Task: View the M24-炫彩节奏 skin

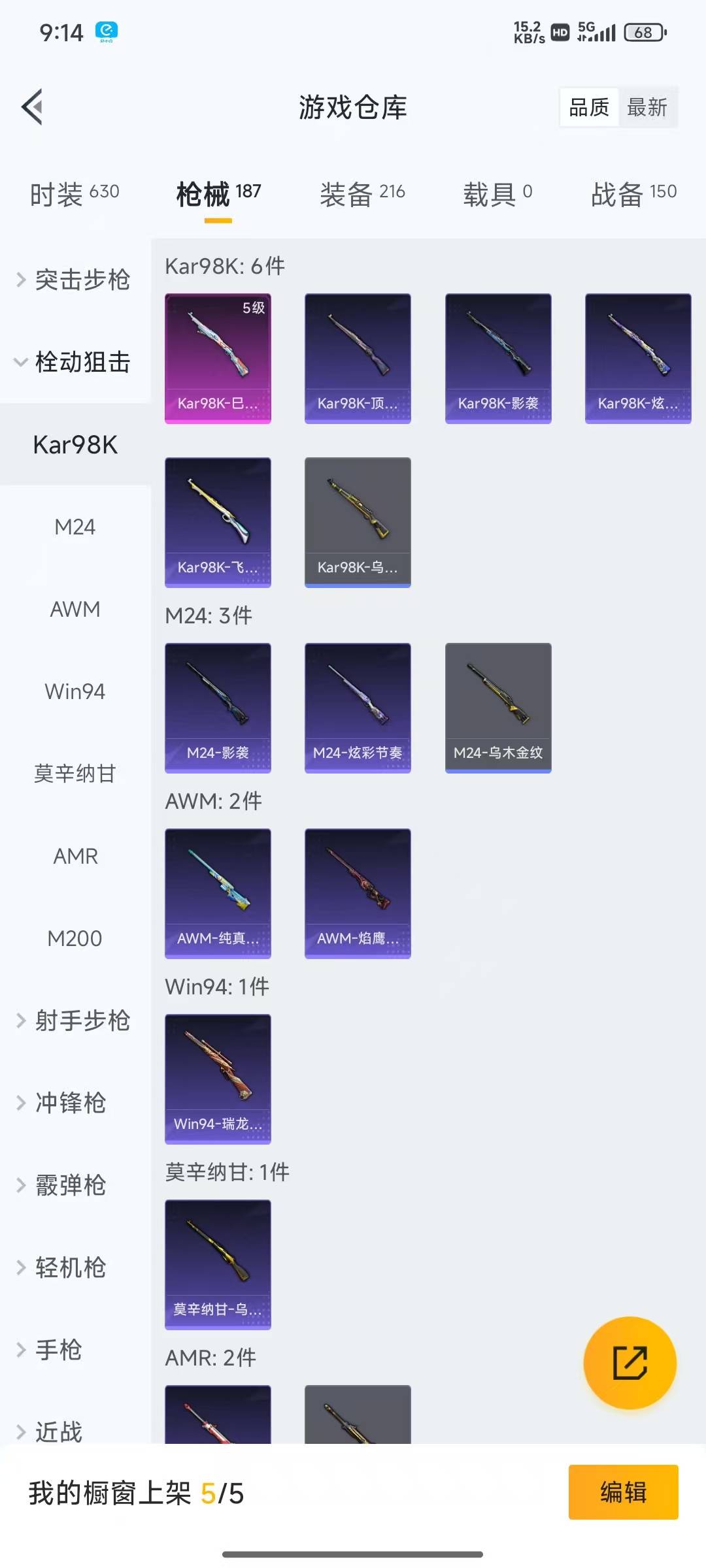Action: 358,708
